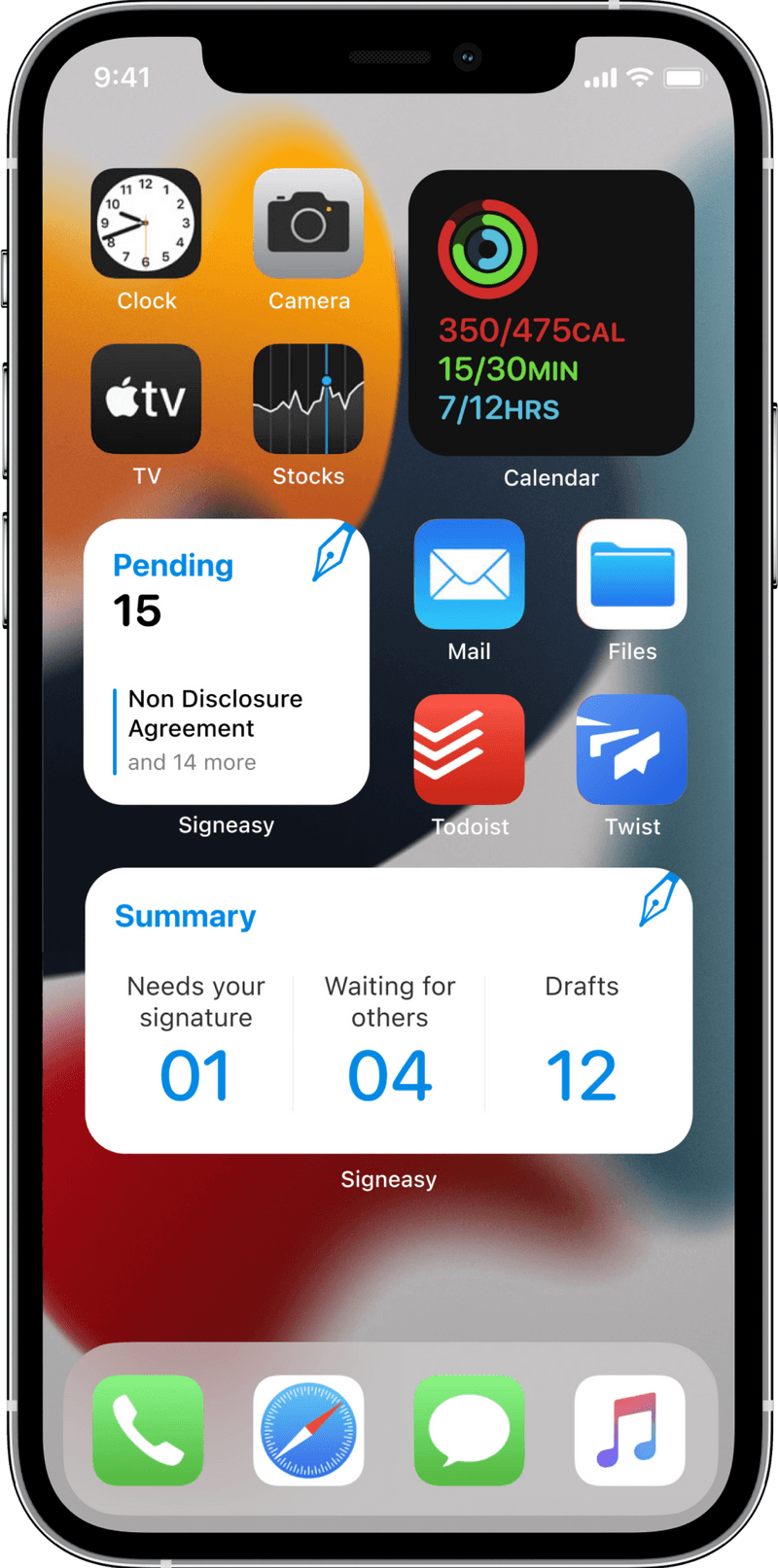The image size is (778, 1568).
Task: Open the Apple TV app
Action: 146,399
